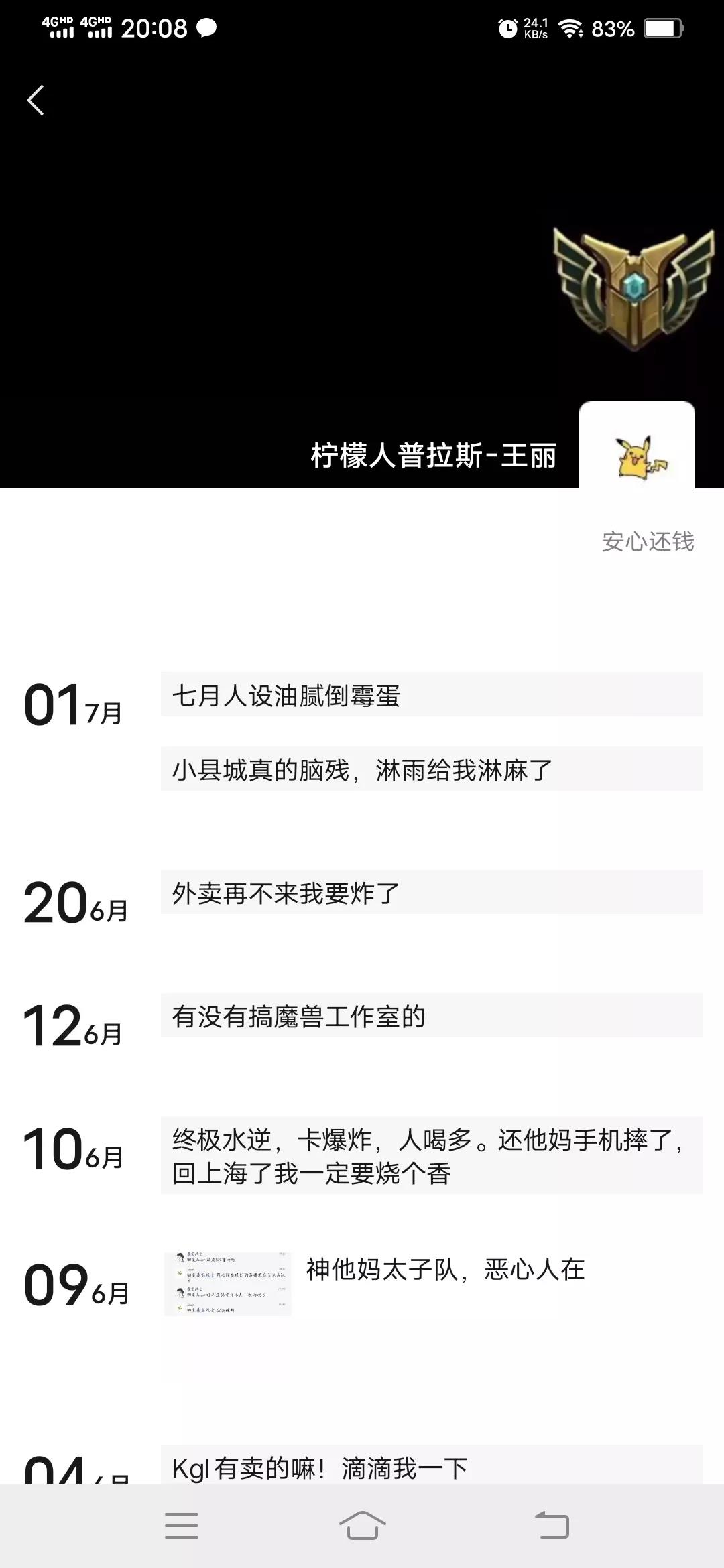This screenshot has width=724, height=1568.
Task: Open the post '七月人设油腻倒霉蛋'
Action: pyautogui.click(x=431, y=695)
